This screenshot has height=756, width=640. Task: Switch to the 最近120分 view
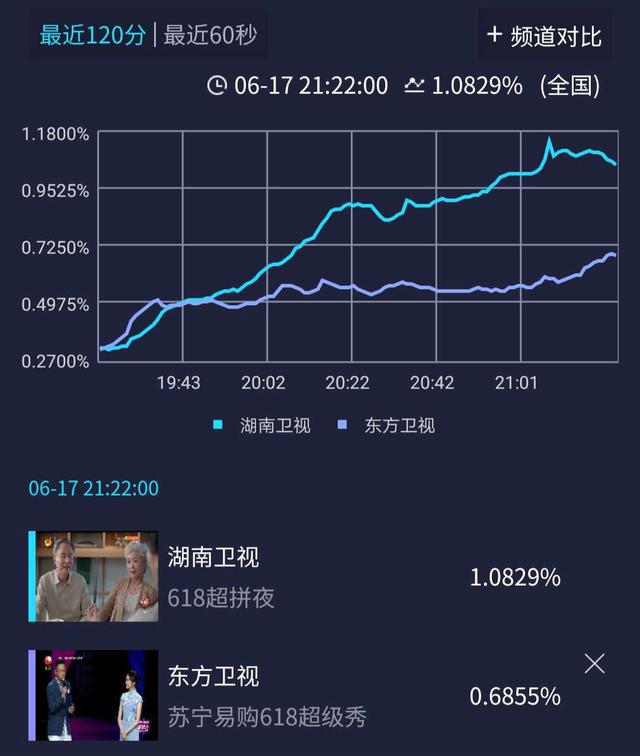tap(92, 36)
